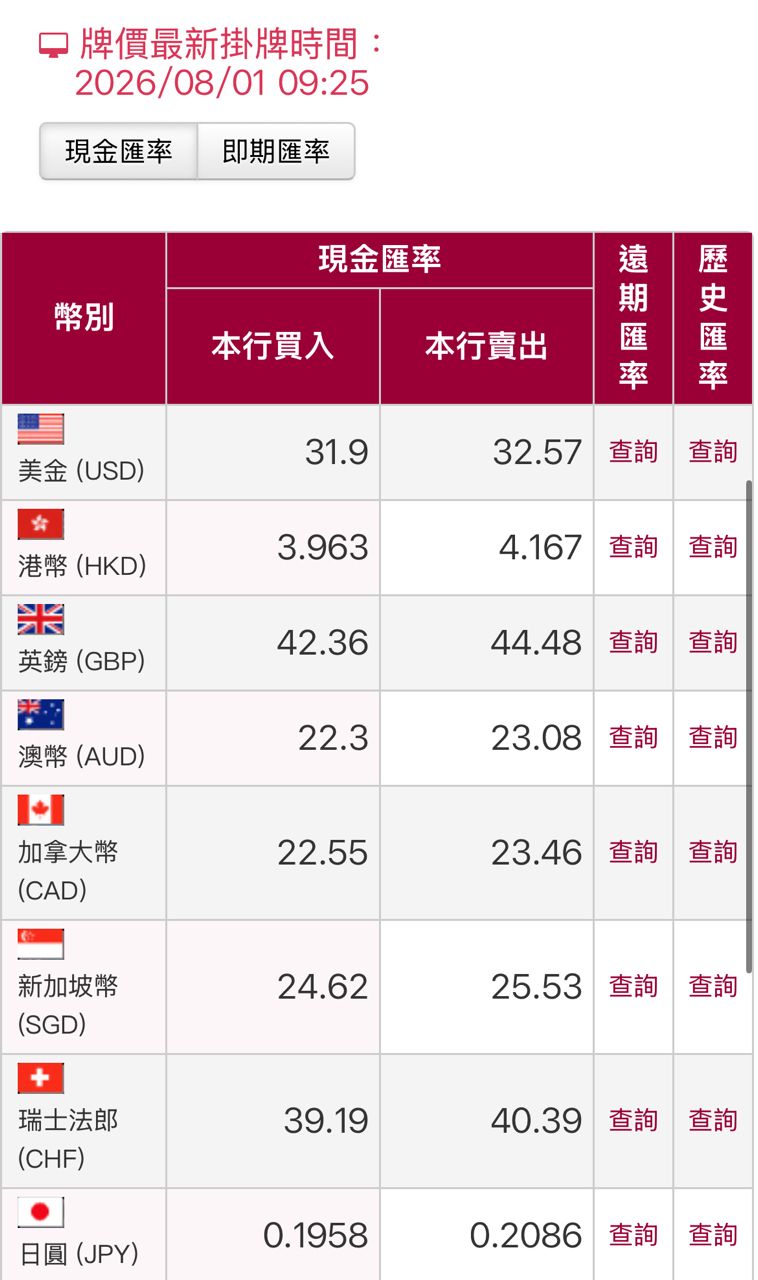Image resolution: width=758 pixels, height=1280 pixels.
Task: Tap 遠期匯率 查詢 for 澳幣 (AUD)
Action: (x=634, y=738)
